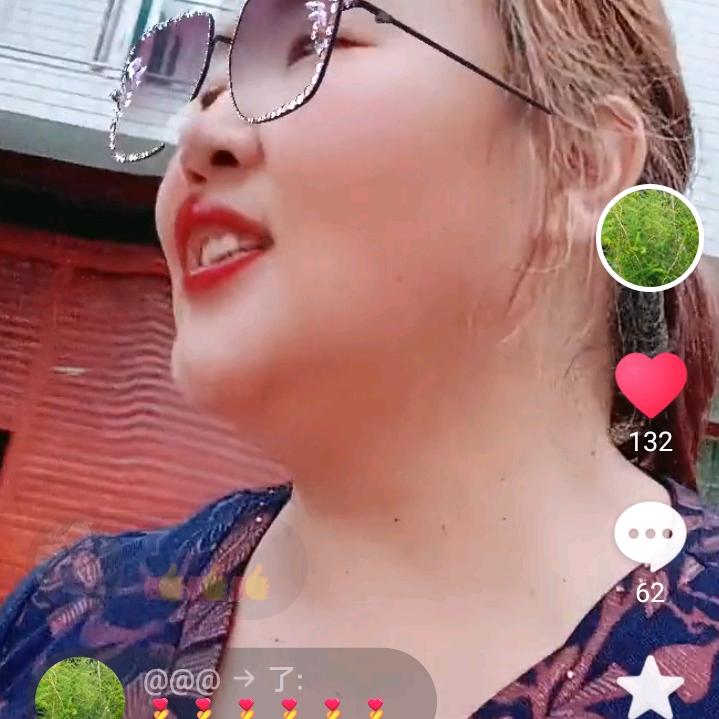Screen dimensions: 719x719
Task: Open the creator's profile avatar
Action: (650, 238)
